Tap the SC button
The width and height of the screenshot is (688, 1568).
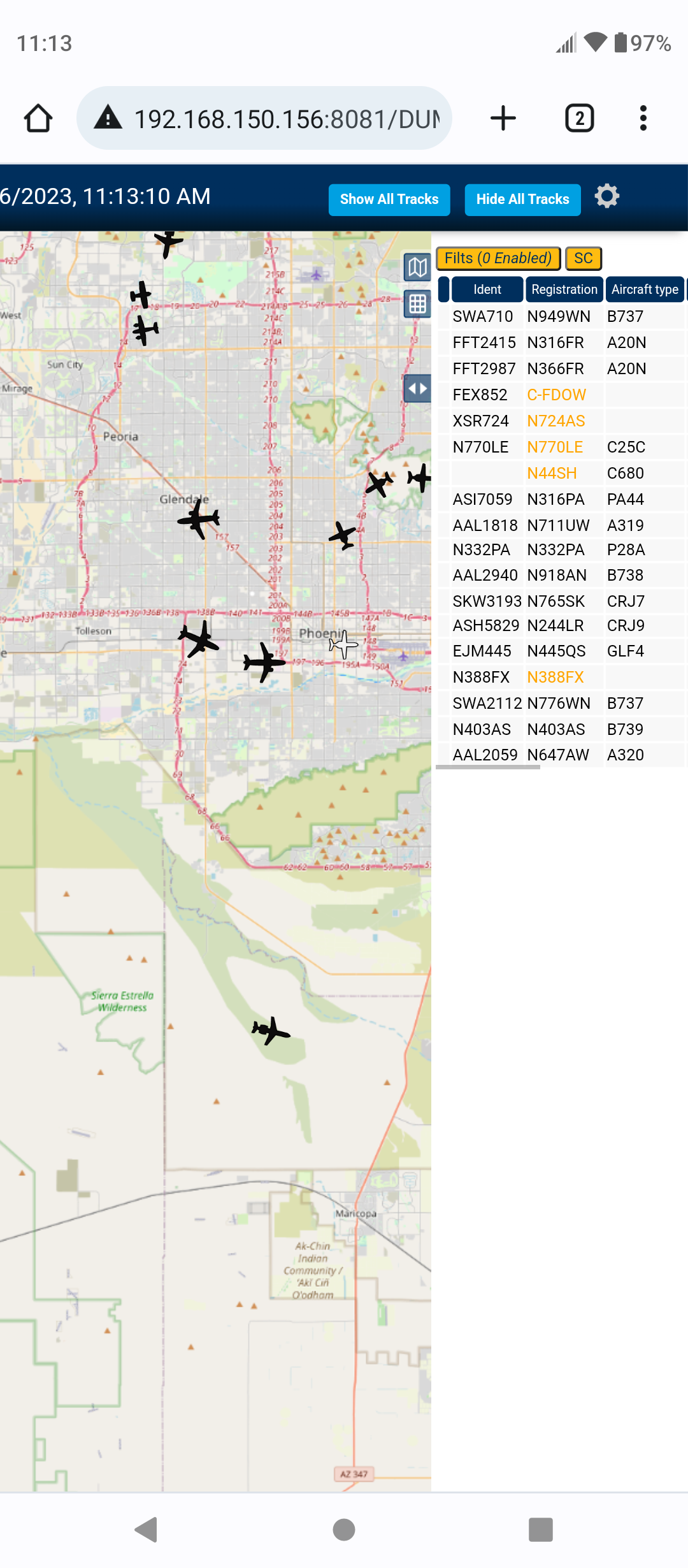click(x=584, y=258)
